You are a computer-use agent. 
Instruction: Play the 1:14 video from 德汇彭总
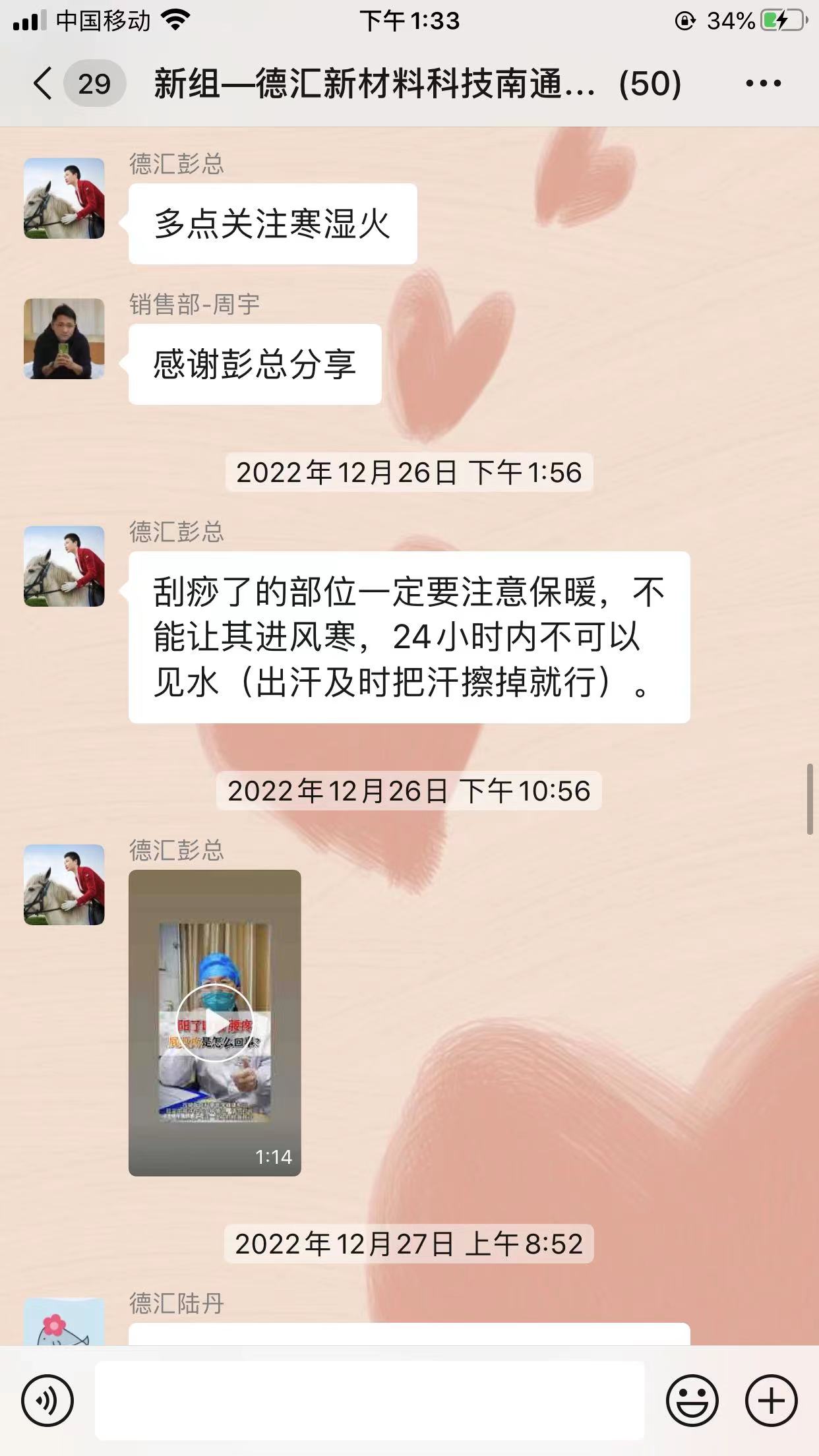214,1023
